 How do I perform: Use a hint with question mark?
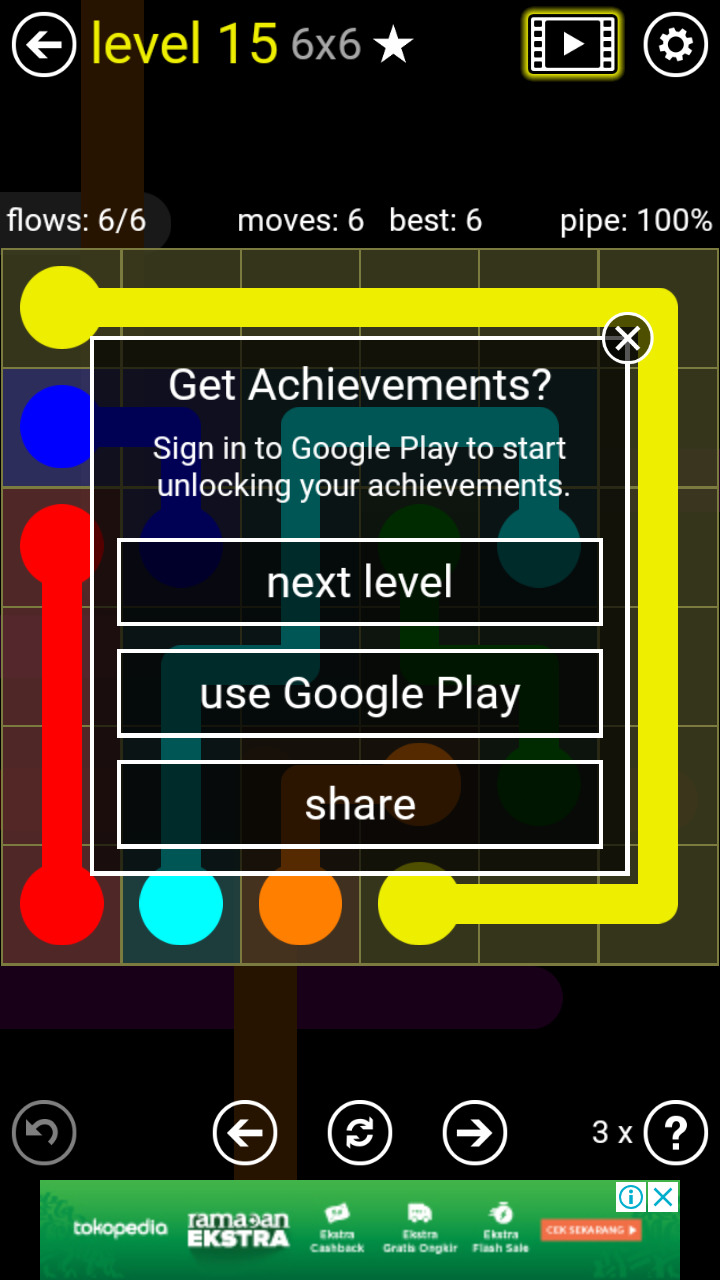676,1132
